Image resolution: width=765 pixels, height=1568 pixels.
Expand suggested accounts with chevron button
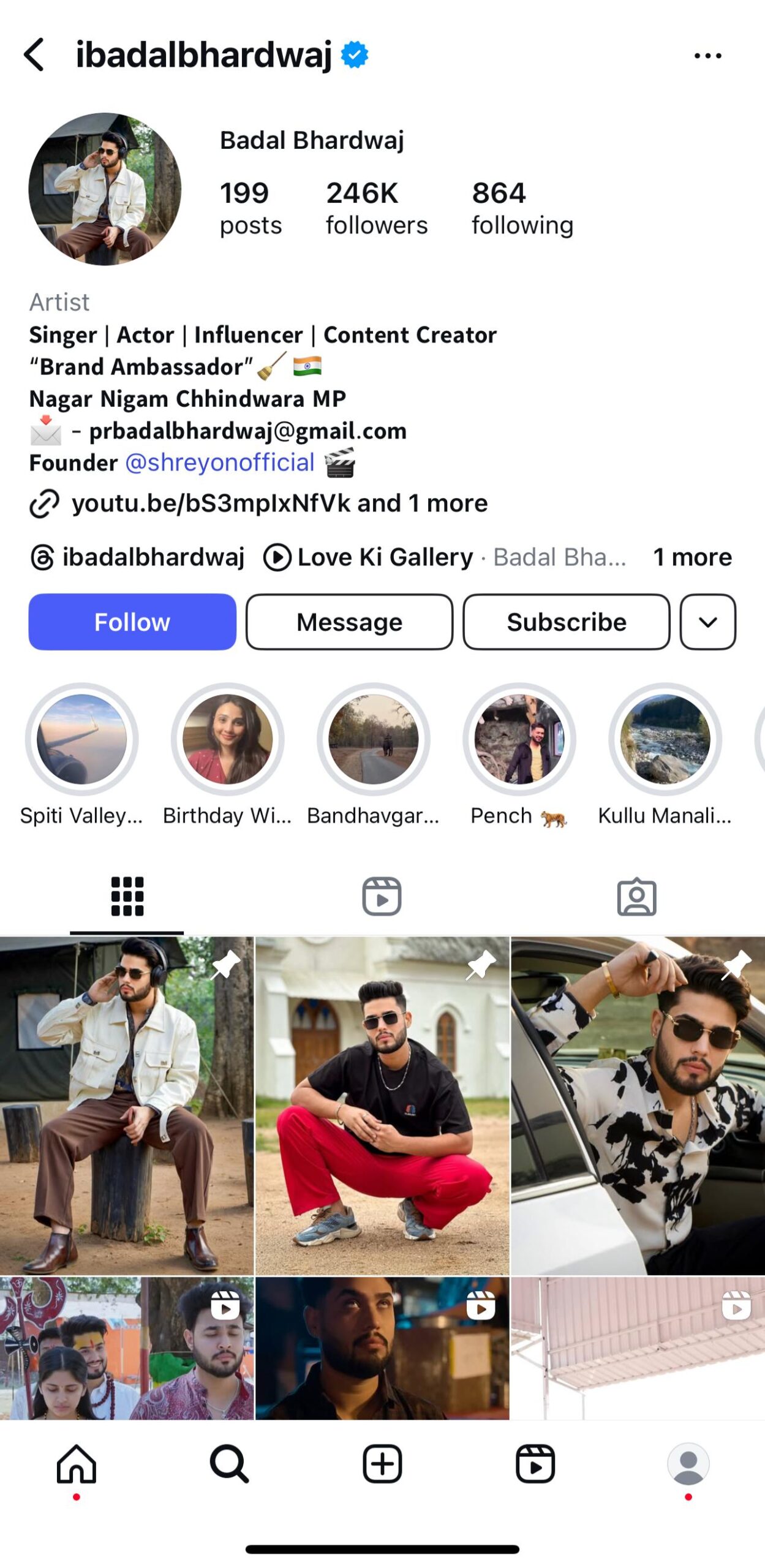click(707, 622)
